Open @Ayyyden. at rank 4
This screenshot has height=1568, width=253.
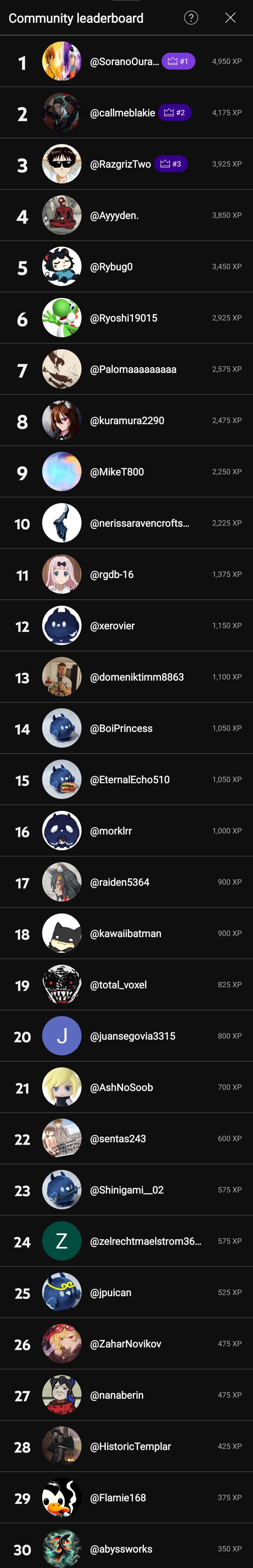(114, 215)
